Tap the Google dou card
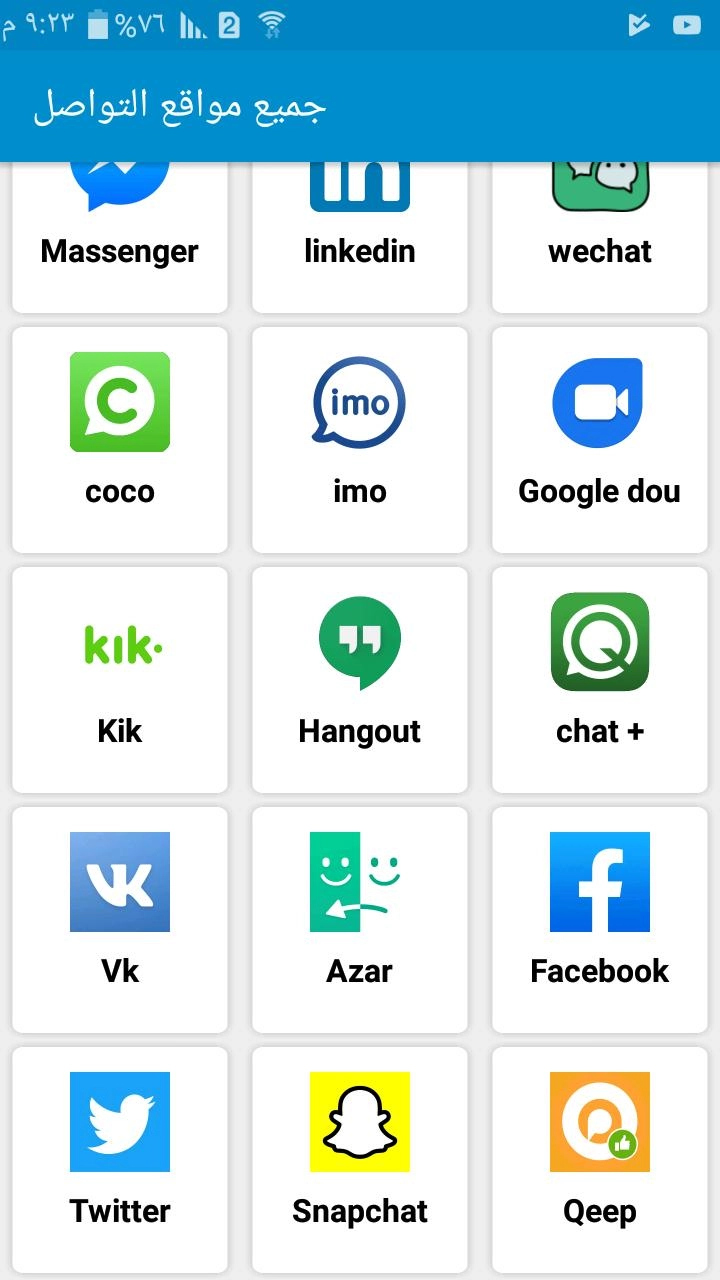Image resolution: width=720 pixels, height=1280 pixels. click(x=600, y=440)
